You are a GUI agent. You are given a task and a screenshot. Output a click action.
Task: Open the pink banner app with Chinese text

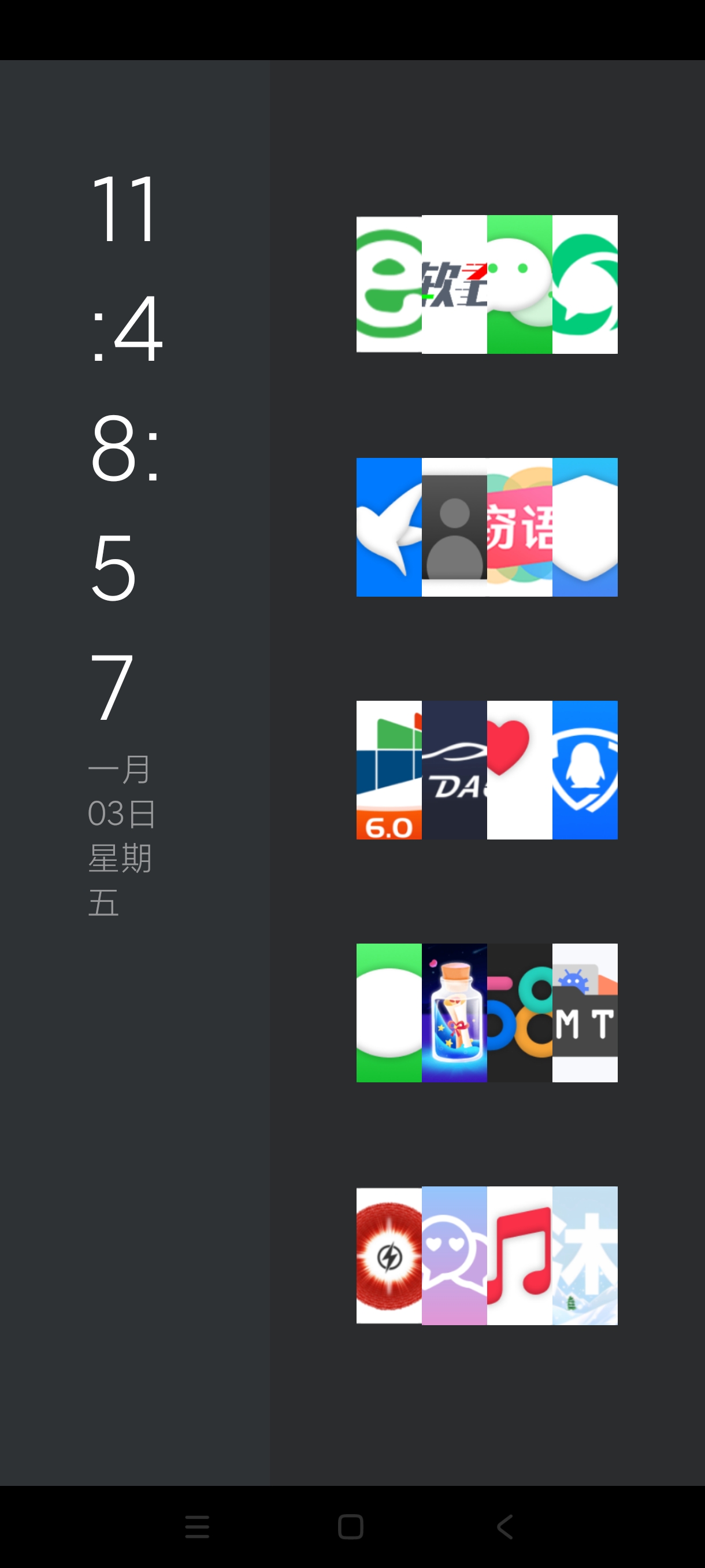tap(520, 527)
